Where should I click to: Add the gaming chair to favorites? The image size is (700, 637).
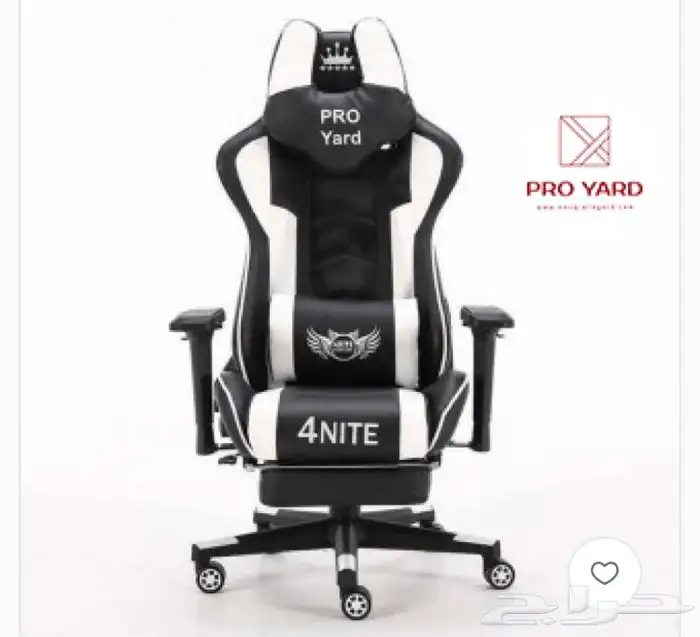[x=604, y=573]
